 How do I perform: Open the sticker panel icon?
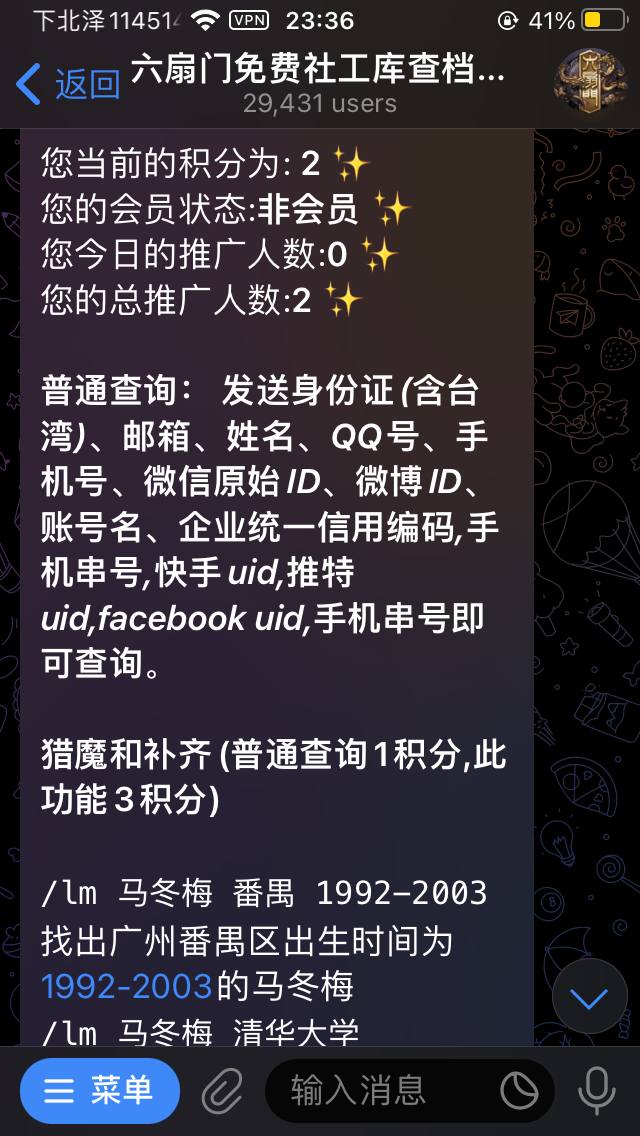point(520,1091)
